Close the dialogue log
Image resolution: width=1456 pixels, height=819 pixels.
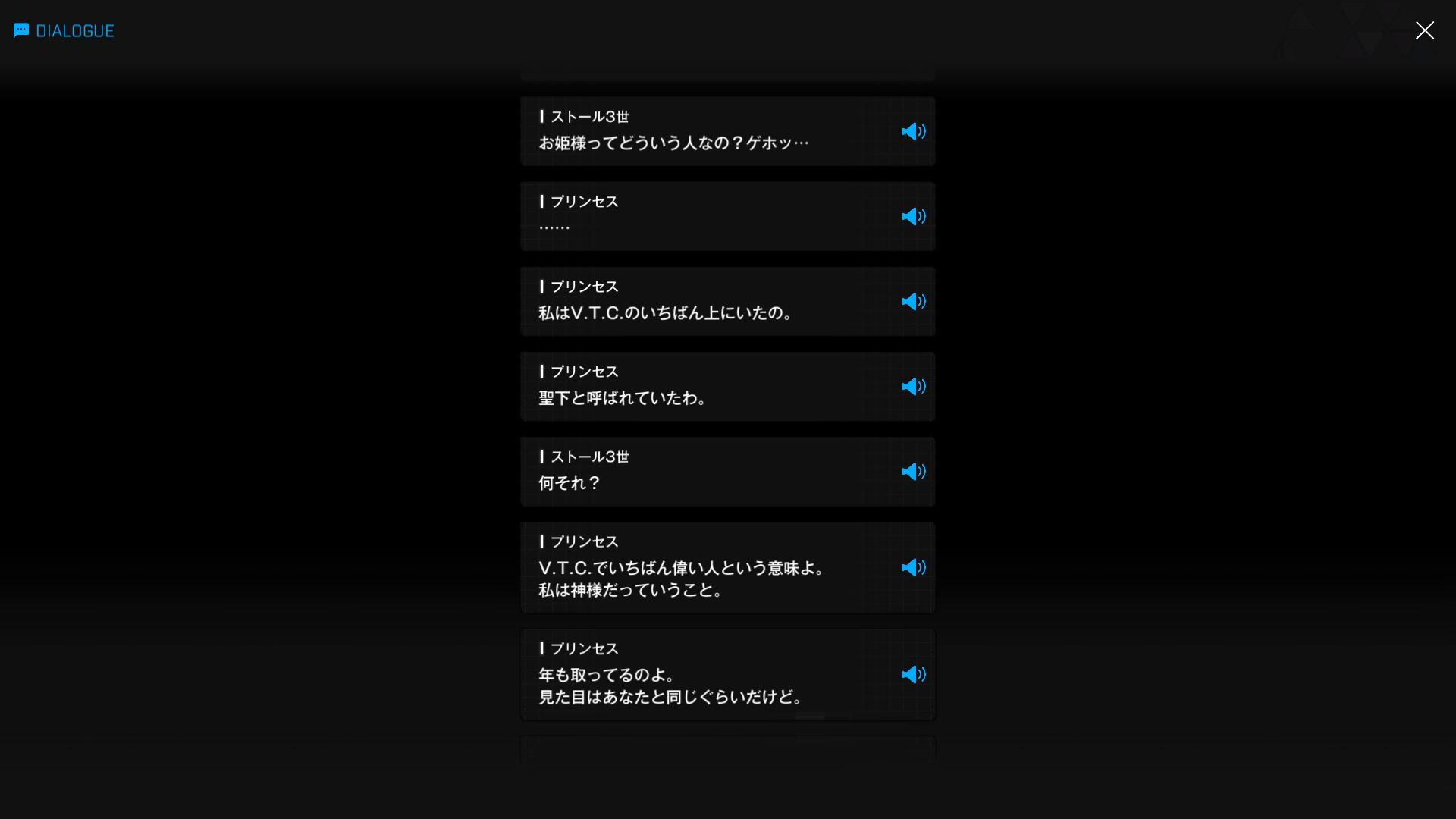[x=1424, y=30]
